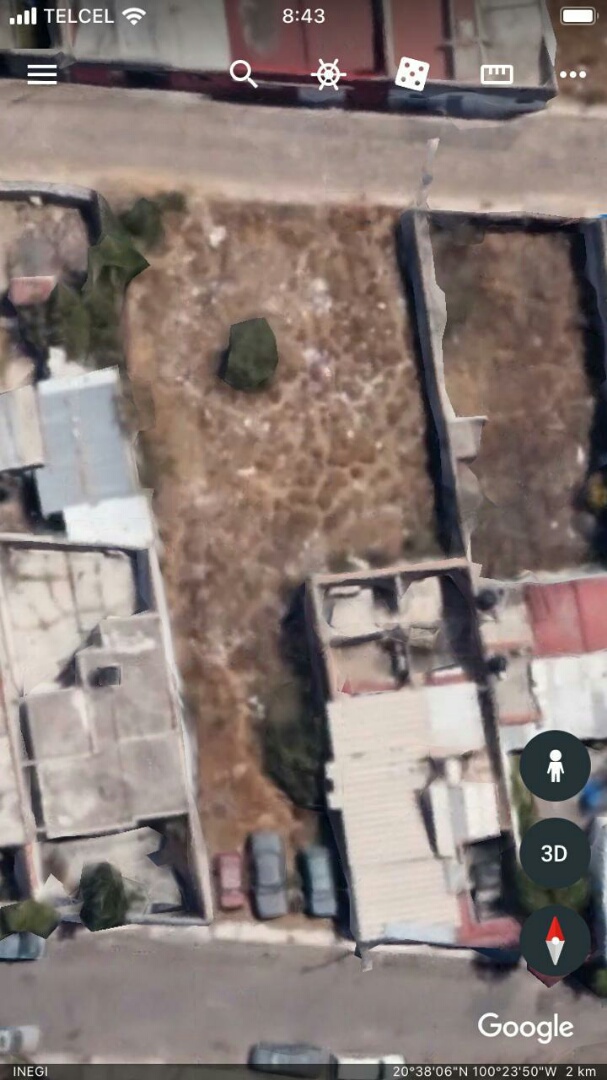This screenshot has height=1080, width=607.
Task: Switch to 3D view
Action: 555,854
